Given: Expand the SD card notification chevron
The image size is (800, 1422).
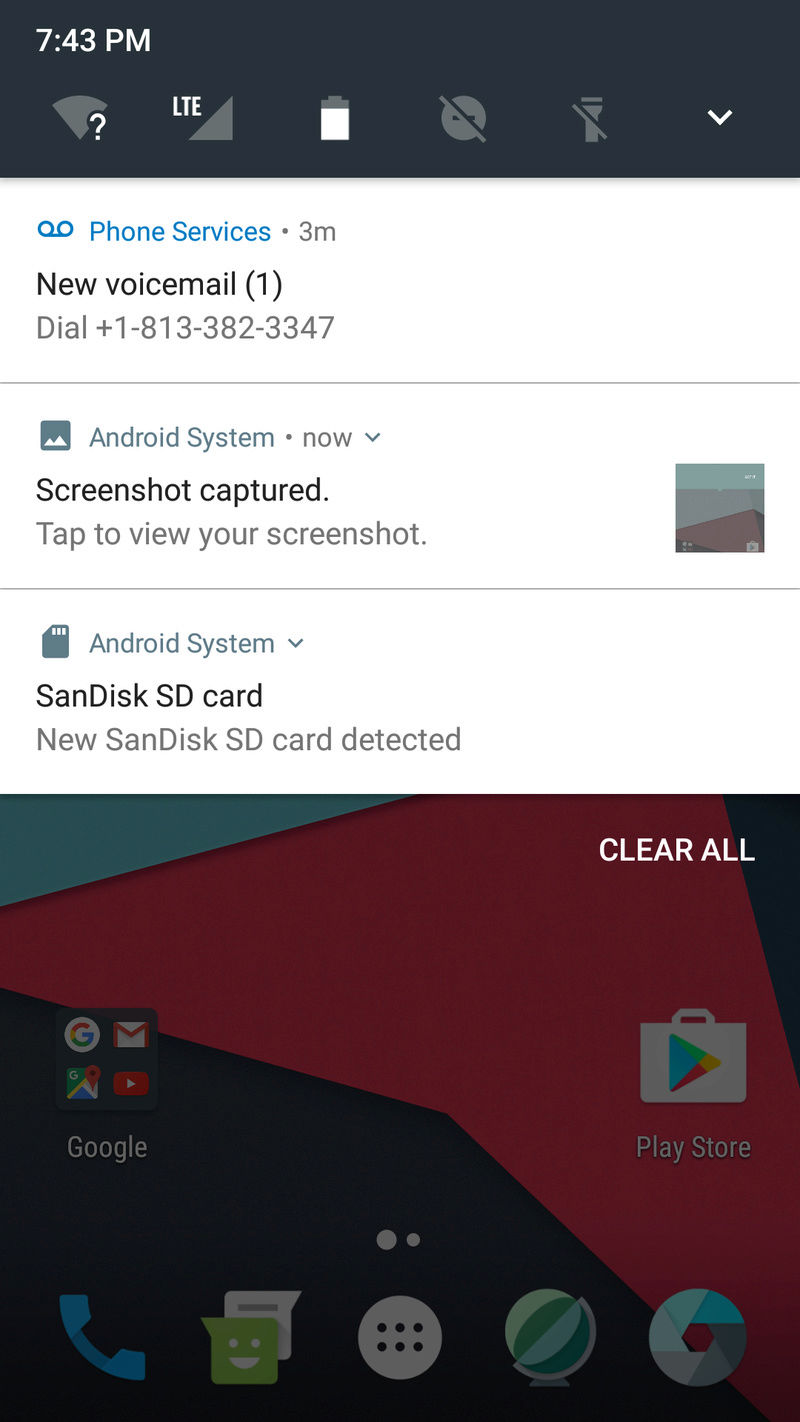Looking at the screenshot, I should coord(295,643).
